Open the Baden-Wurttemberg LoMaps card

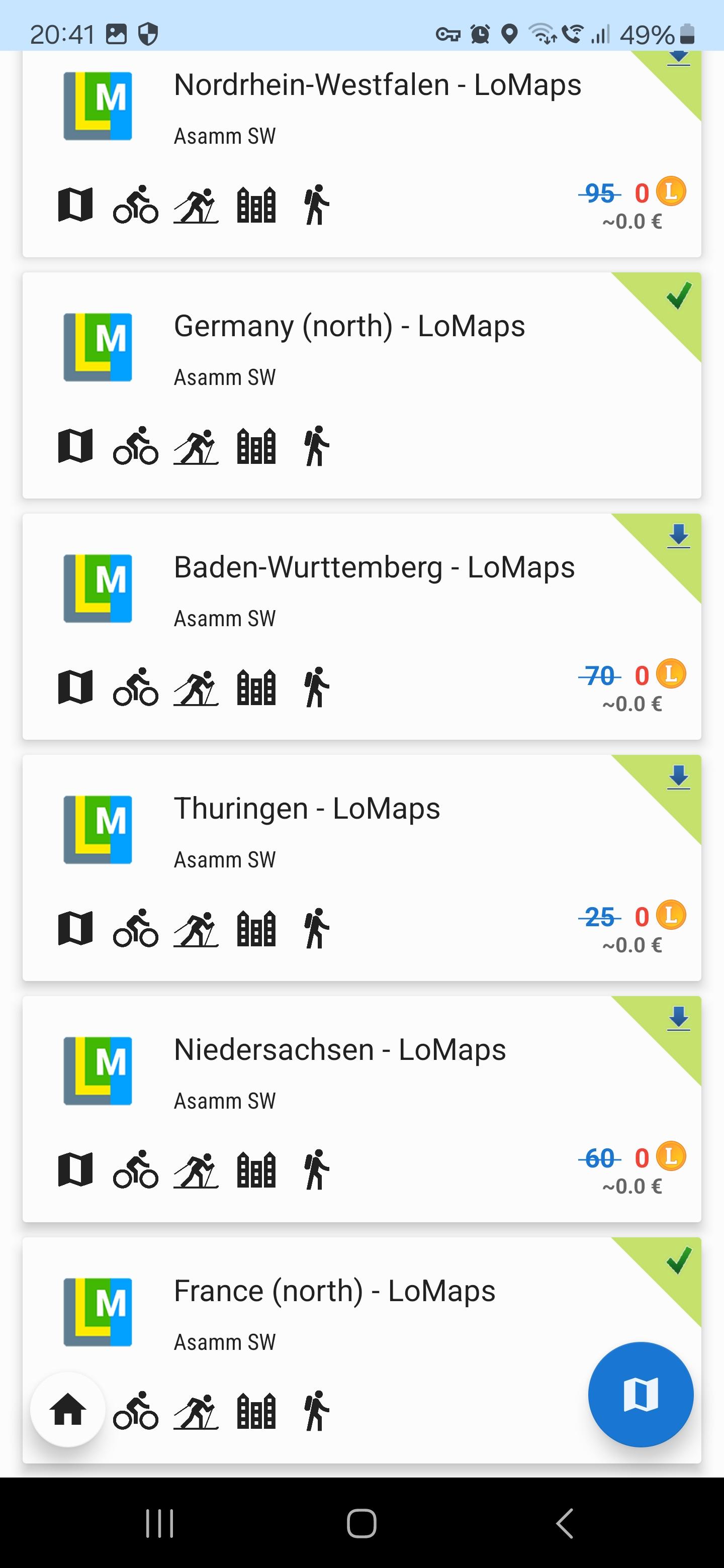pyautogui.click(x=361, y=626)
